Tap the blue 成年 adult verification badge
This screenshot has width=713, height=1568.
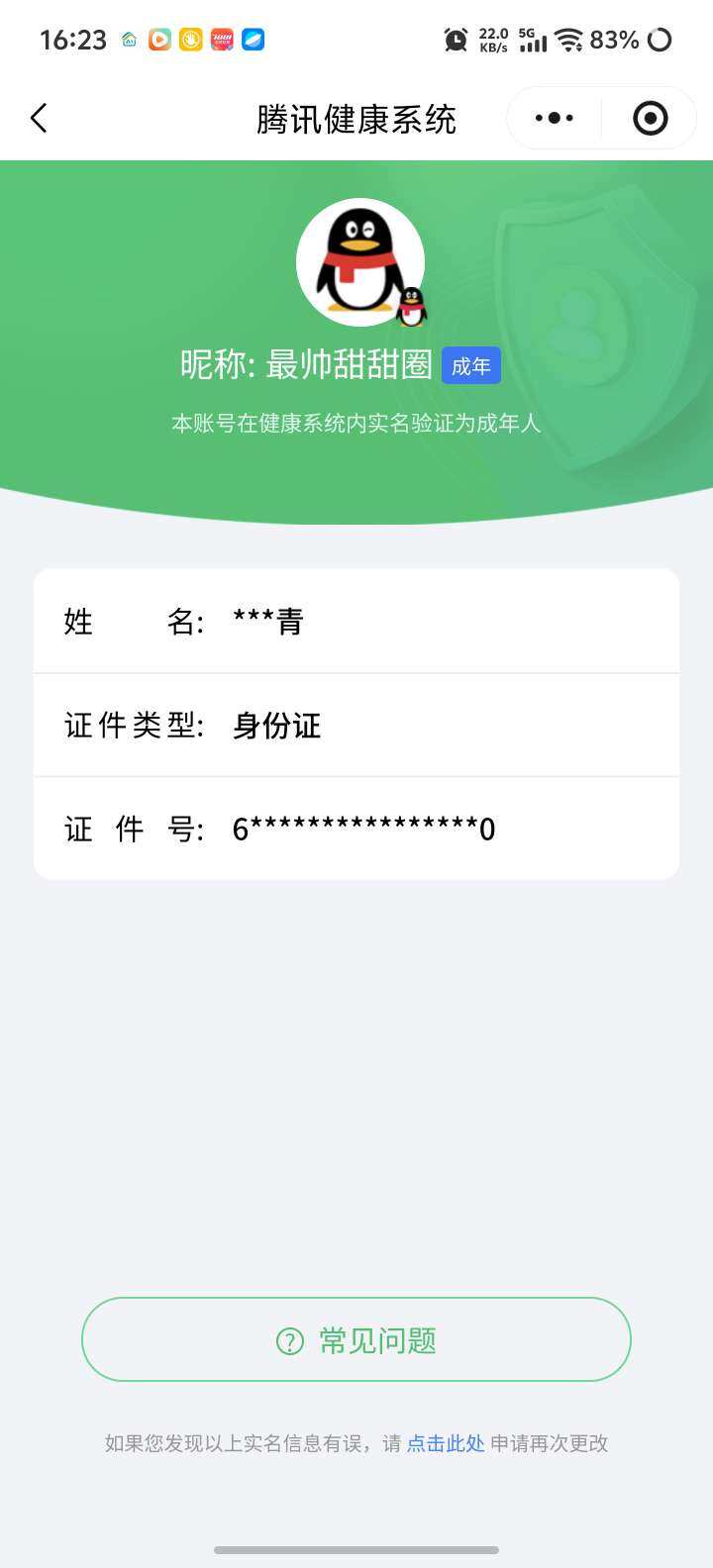[x=471, y=365]
